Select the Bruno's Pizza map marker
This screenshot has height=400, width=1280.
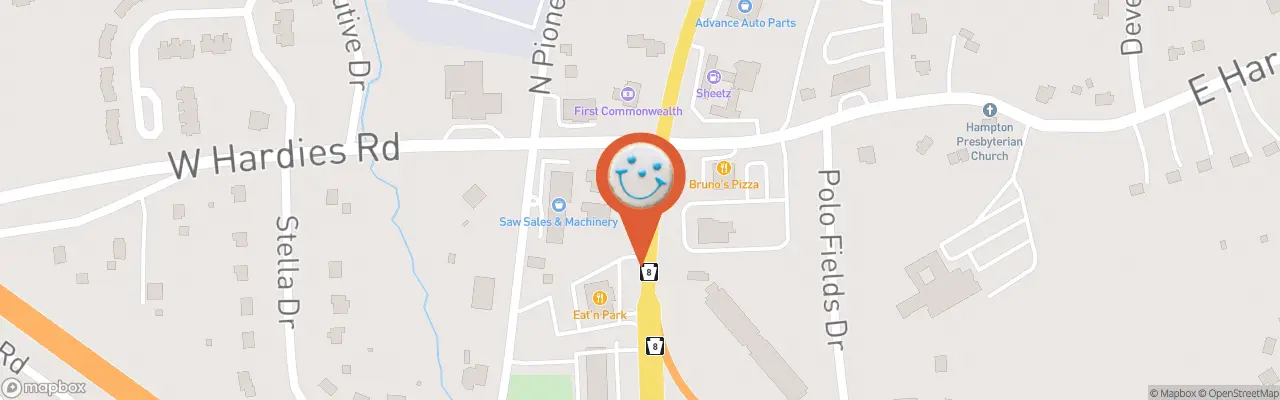pos(724,168)
